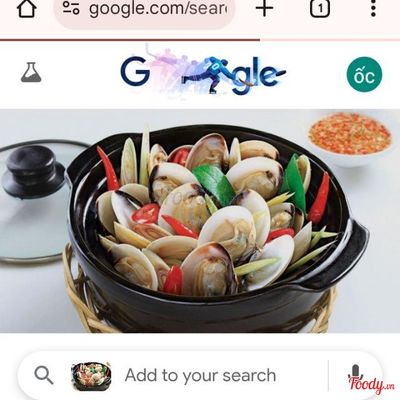Tap the google.com address bar
Viewport: 400px width, 400px height.
point(144,11)
